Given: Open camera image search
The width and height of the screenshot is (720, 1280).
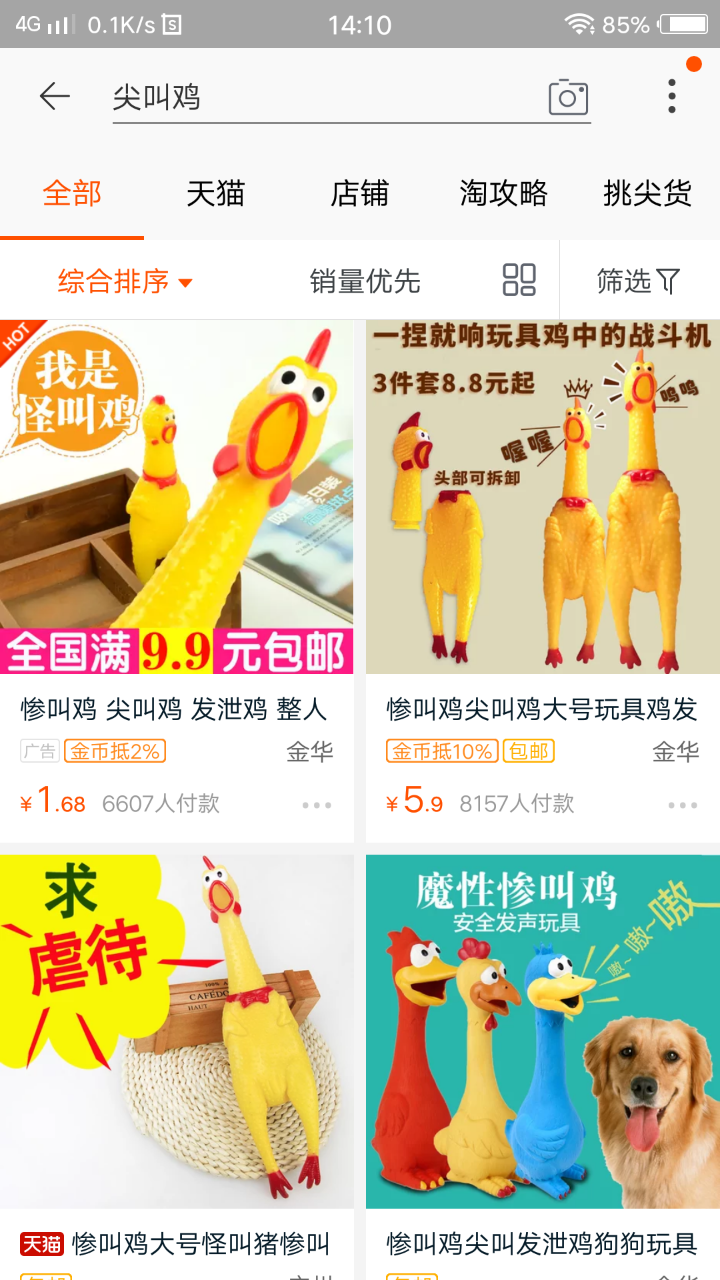Looking at the screenshot, I should (x=568, y=97).
